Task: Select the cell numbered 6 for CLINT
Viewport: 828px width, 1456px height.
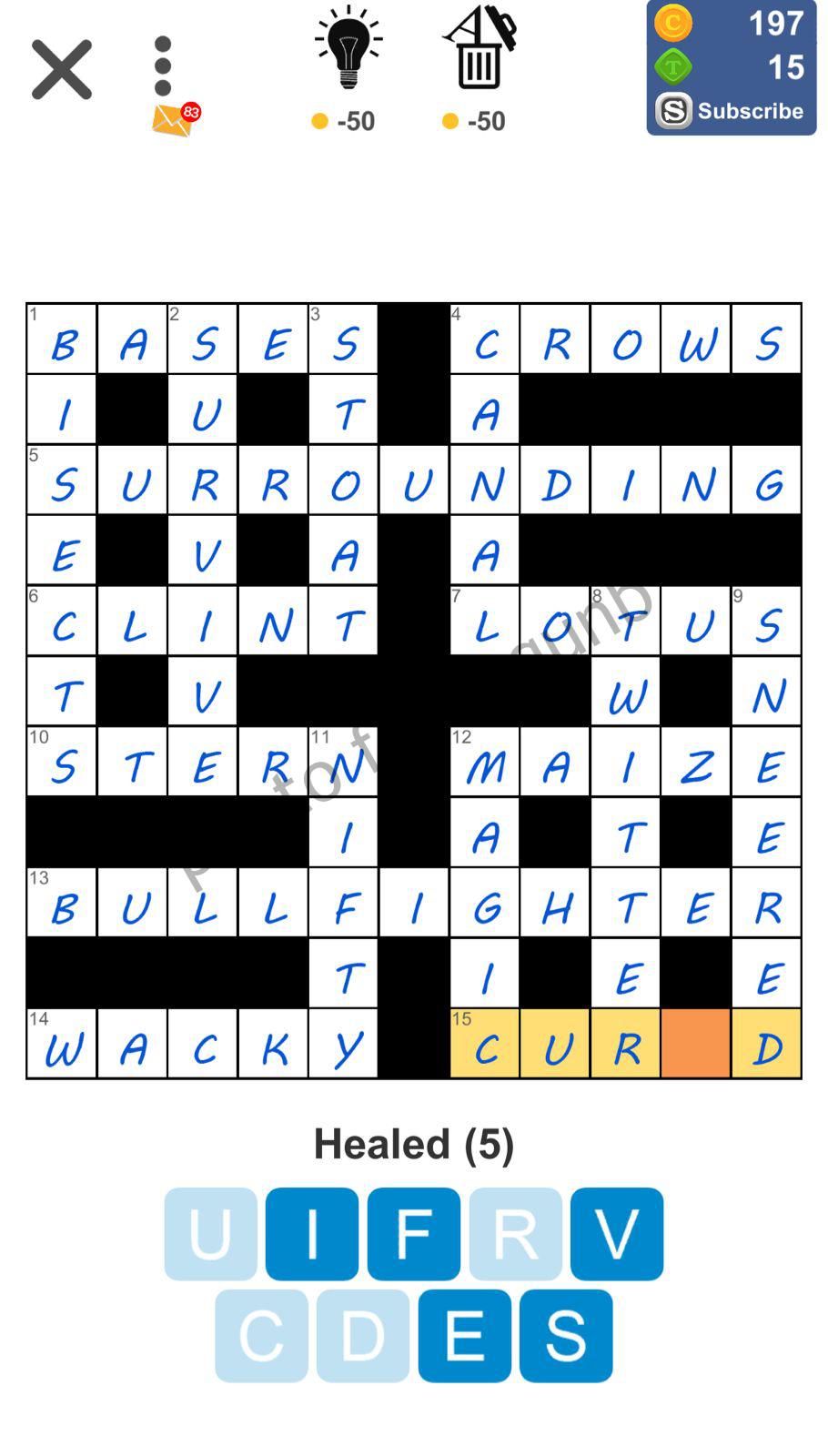Action: coord(62,621)
